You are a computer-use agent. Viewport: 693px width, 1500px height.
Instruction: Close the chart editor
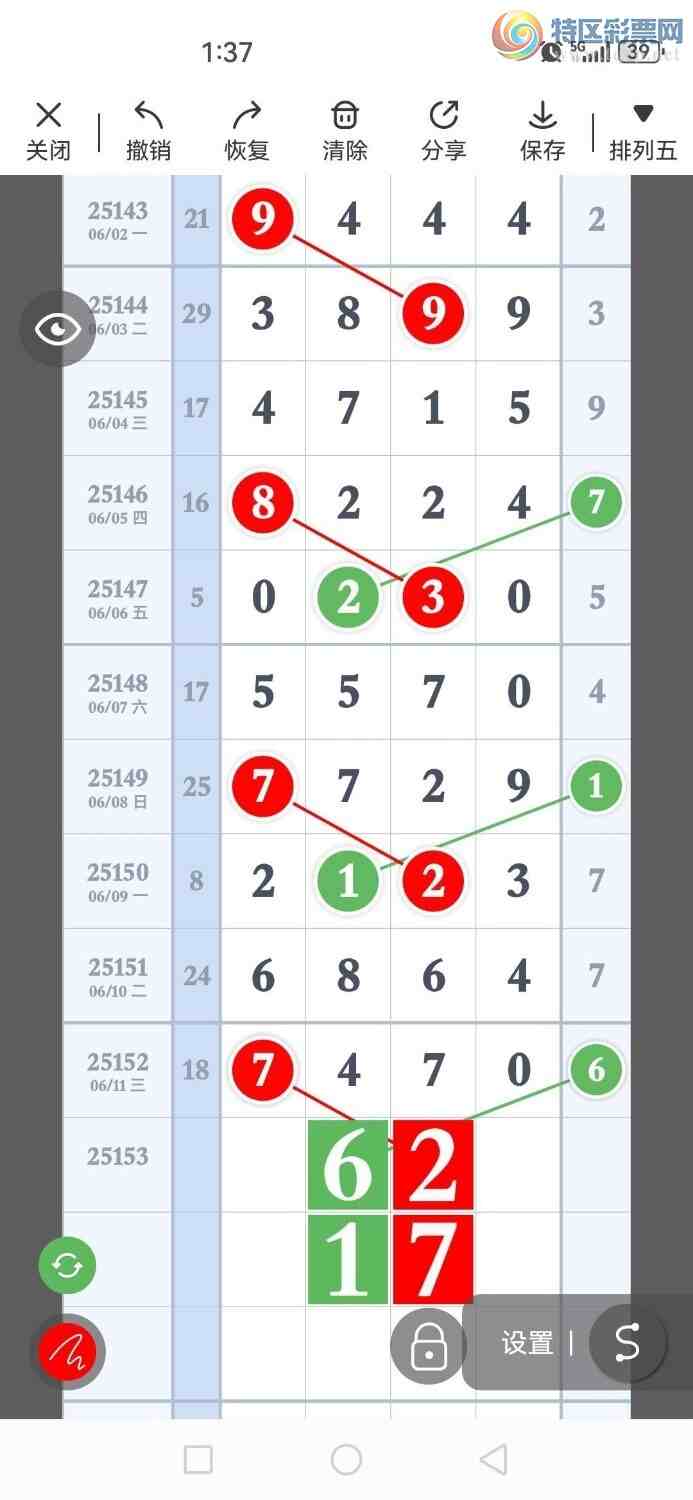click(x=48, y=131)
